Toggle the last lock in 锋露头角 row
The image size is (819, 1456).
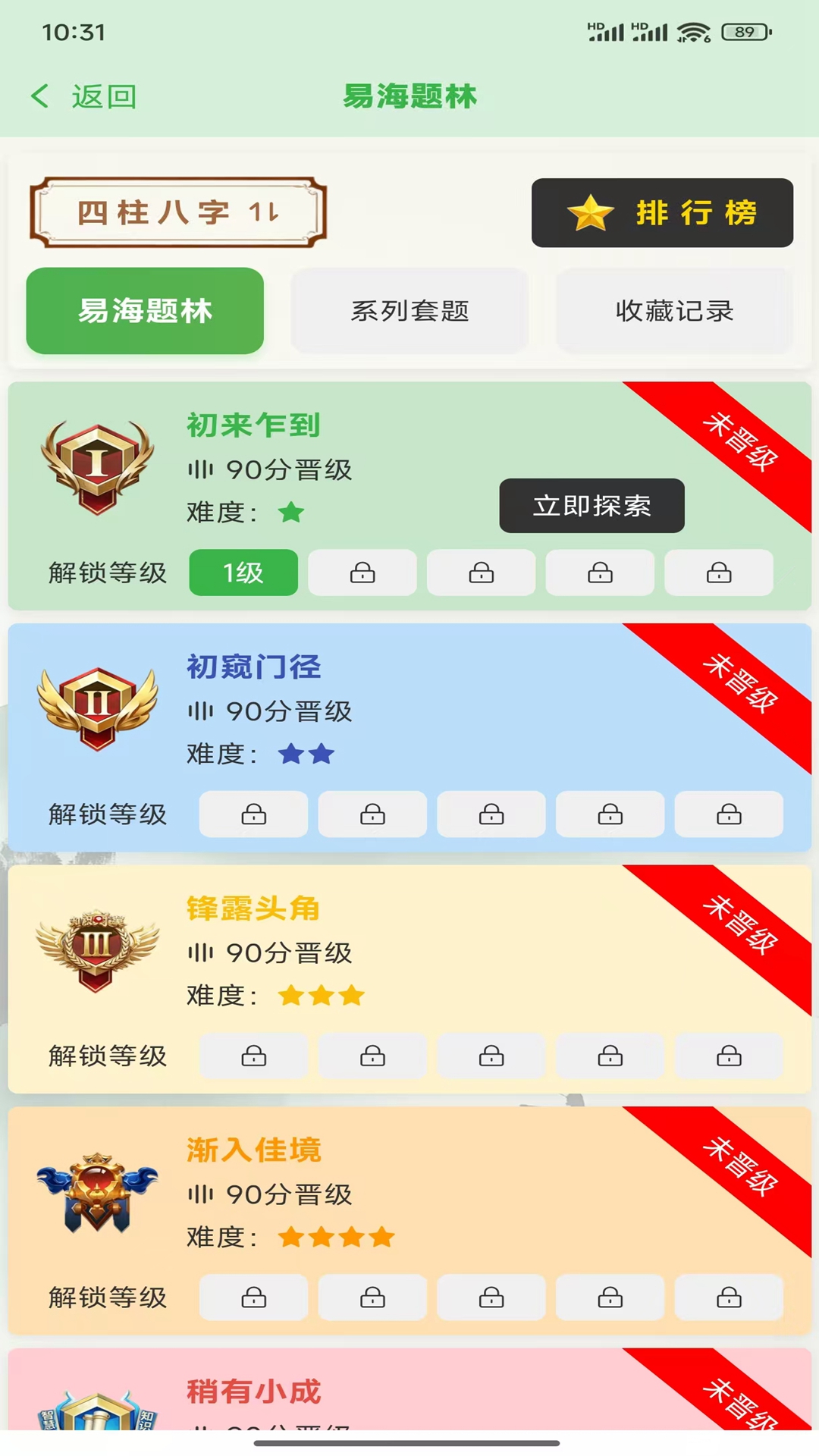tap(729, 1056)
